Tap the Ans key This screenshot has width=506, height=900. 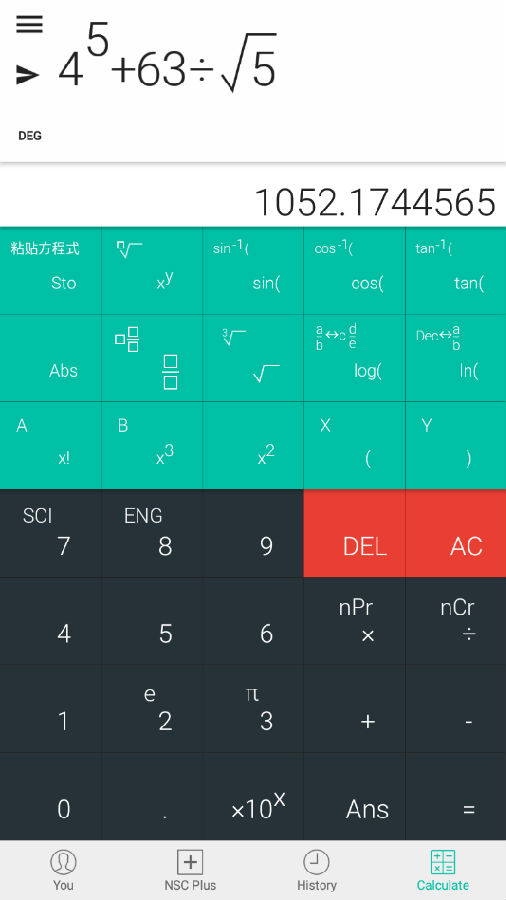354,797
